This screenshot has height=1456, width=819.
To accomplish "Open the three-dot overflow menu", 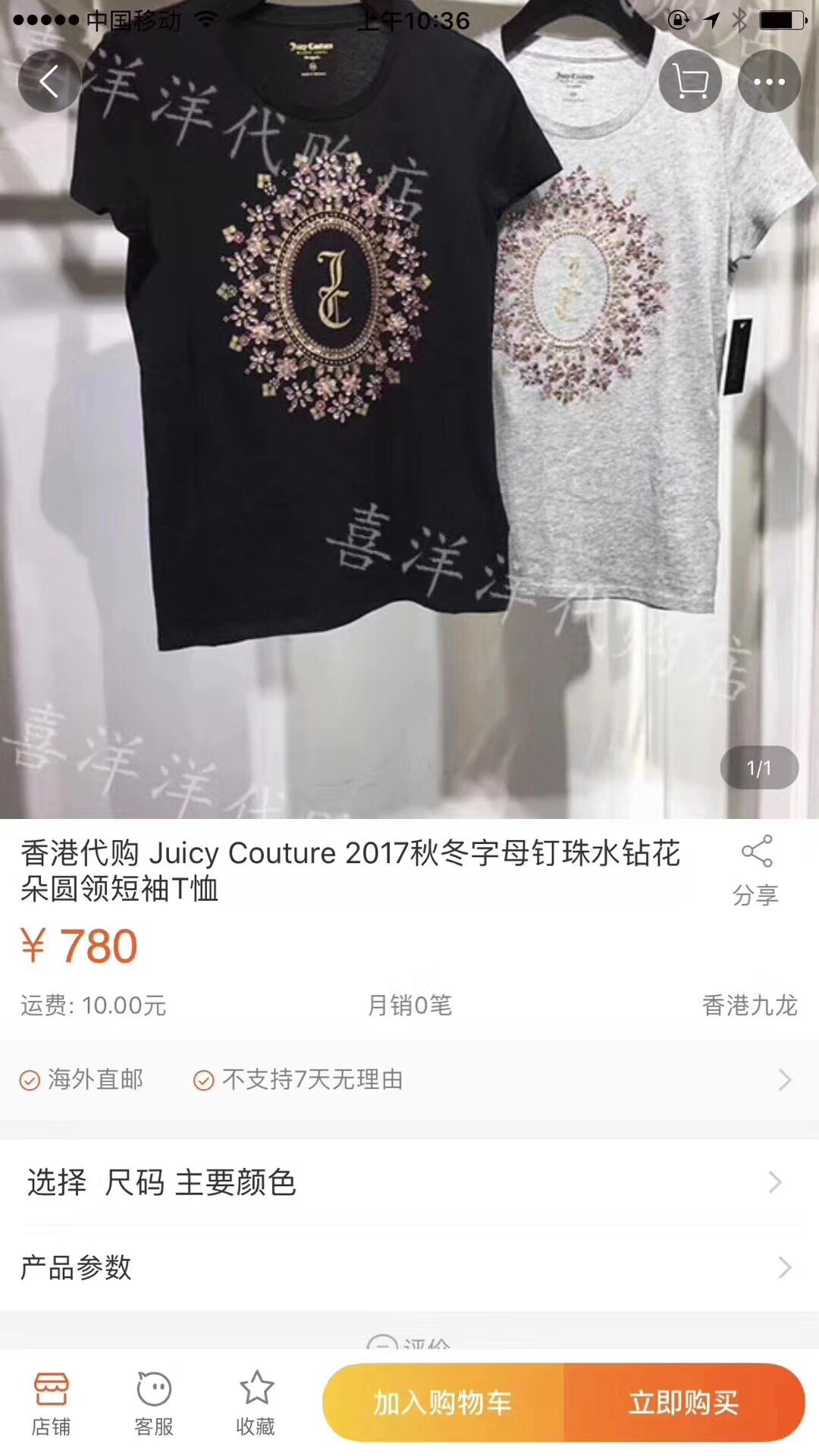I will point(769,81).
